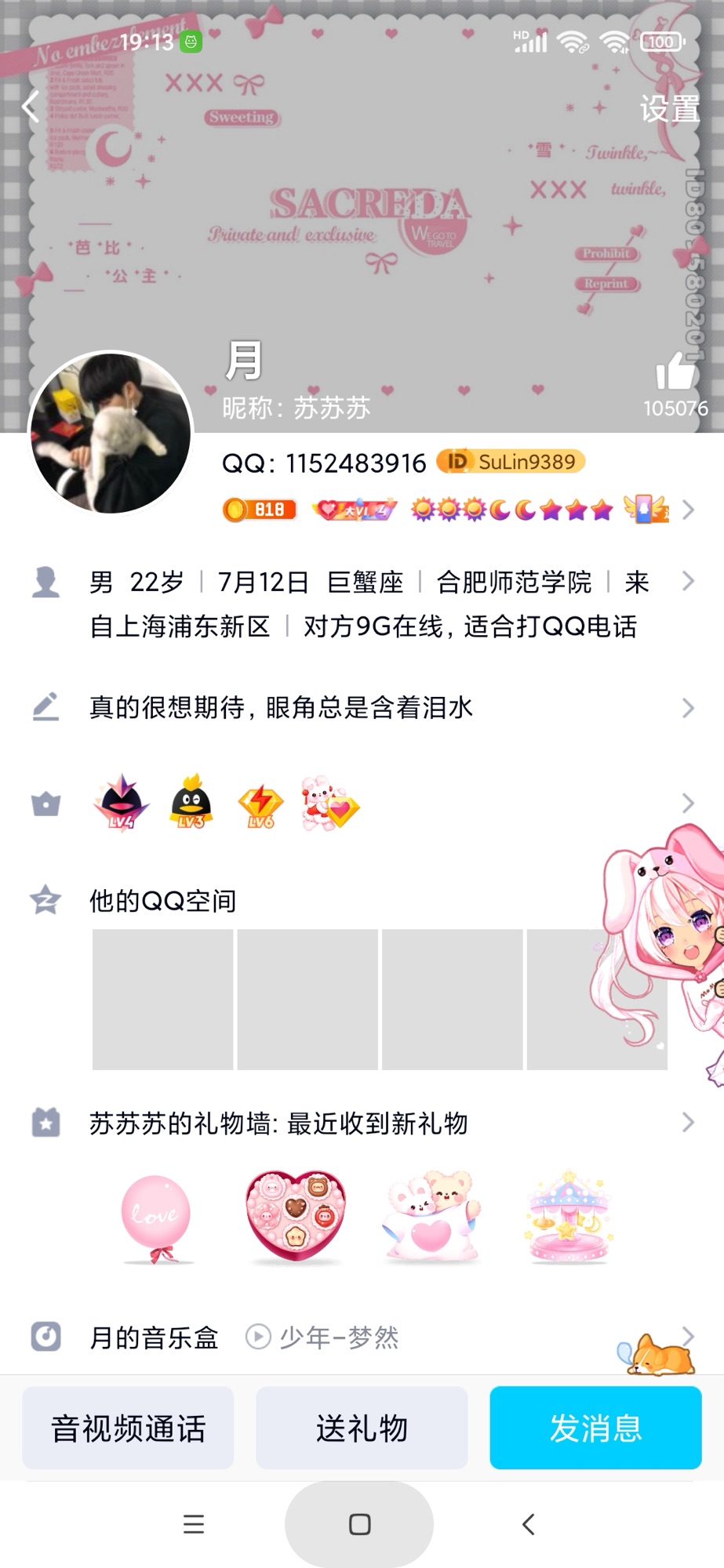
Task: Open the personal info row starting 男 22岁
Action: click(369, 604)
